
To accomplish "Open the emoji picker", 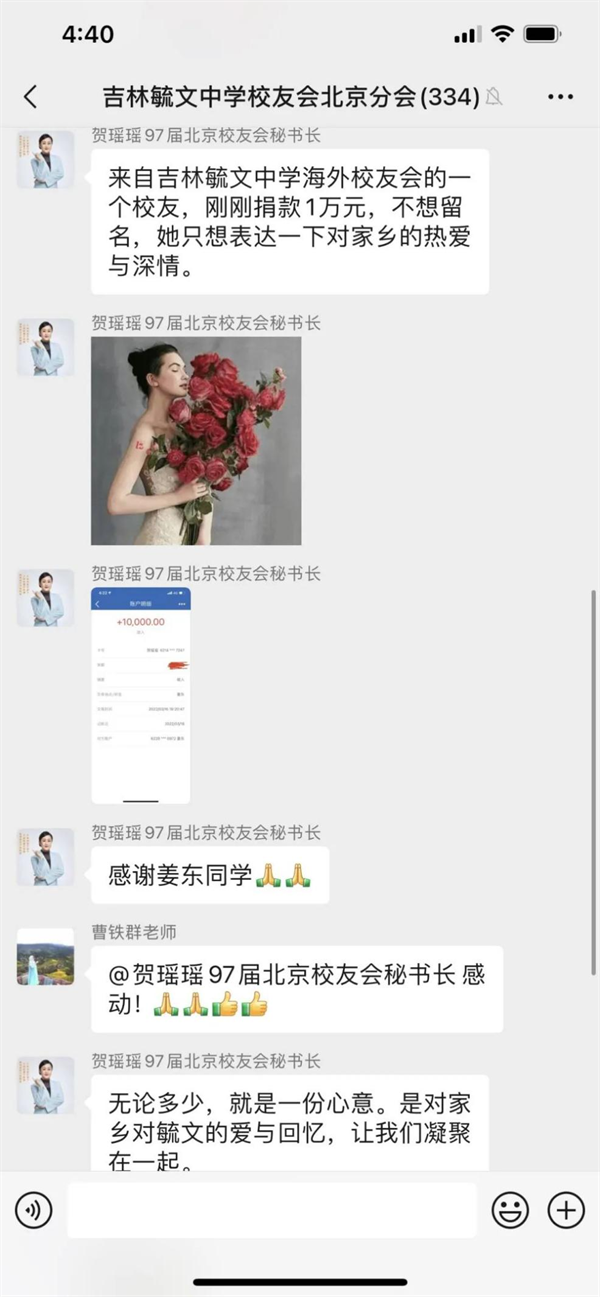I will tap(510, 1211).
